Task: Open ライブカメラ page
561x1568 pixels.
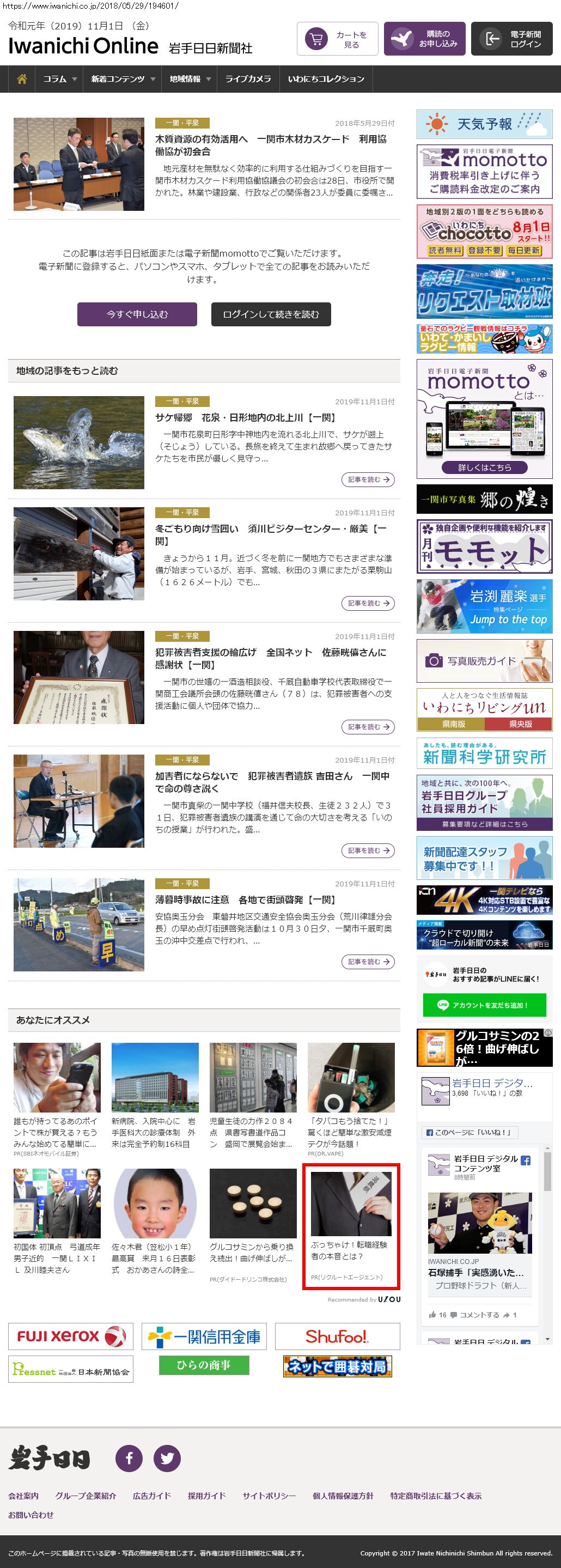Action: [x=248, y=79]
